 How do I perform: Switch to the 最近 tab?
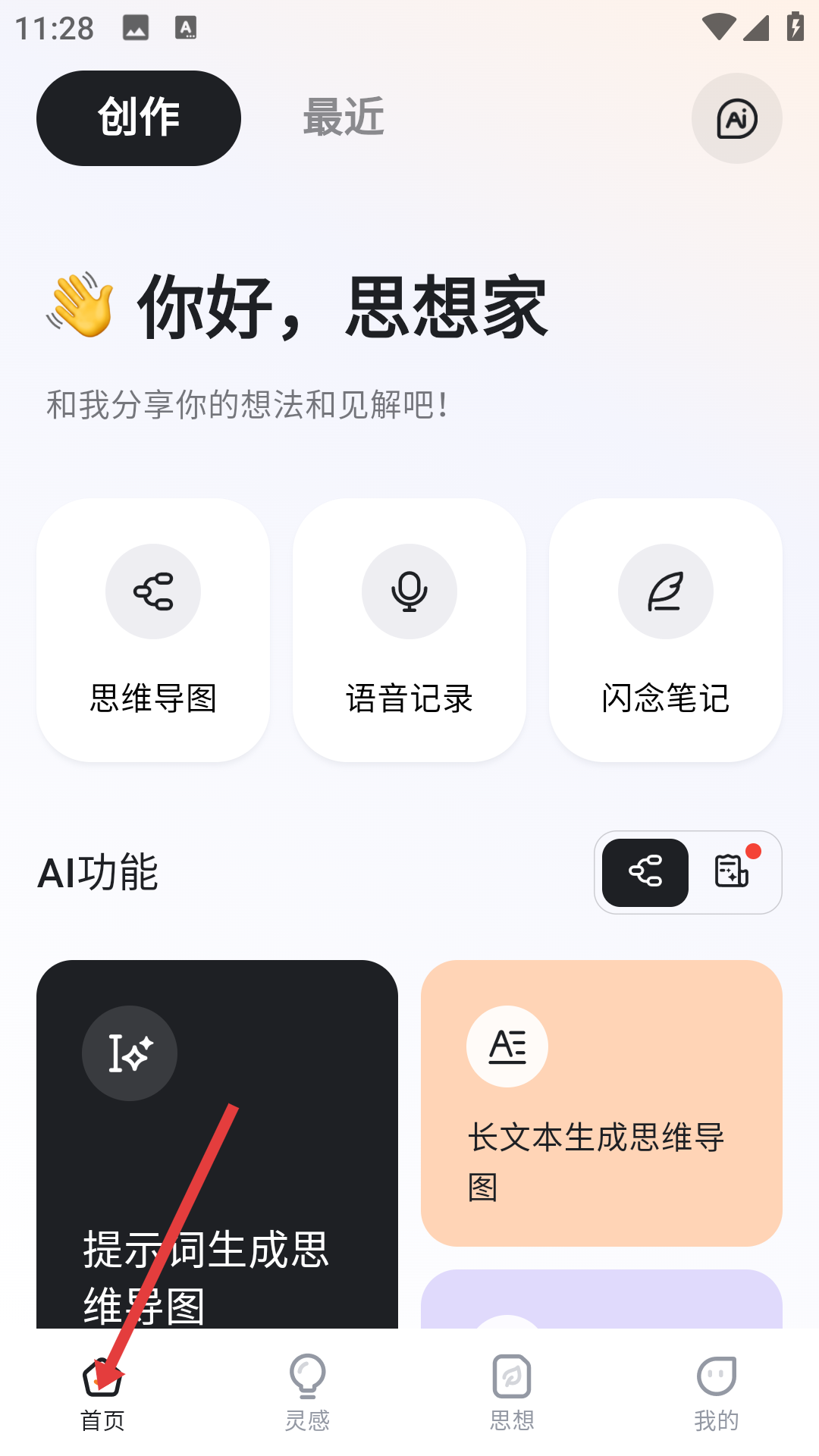click(344, 118)
